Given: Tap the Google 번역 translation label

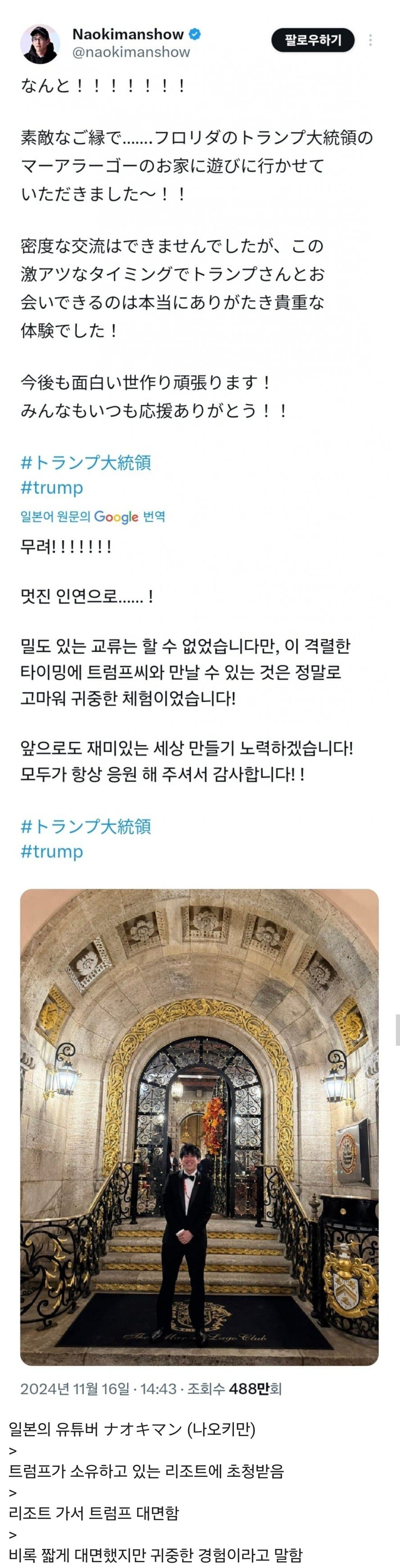Looking at the screenshot, I should [93, 517].
